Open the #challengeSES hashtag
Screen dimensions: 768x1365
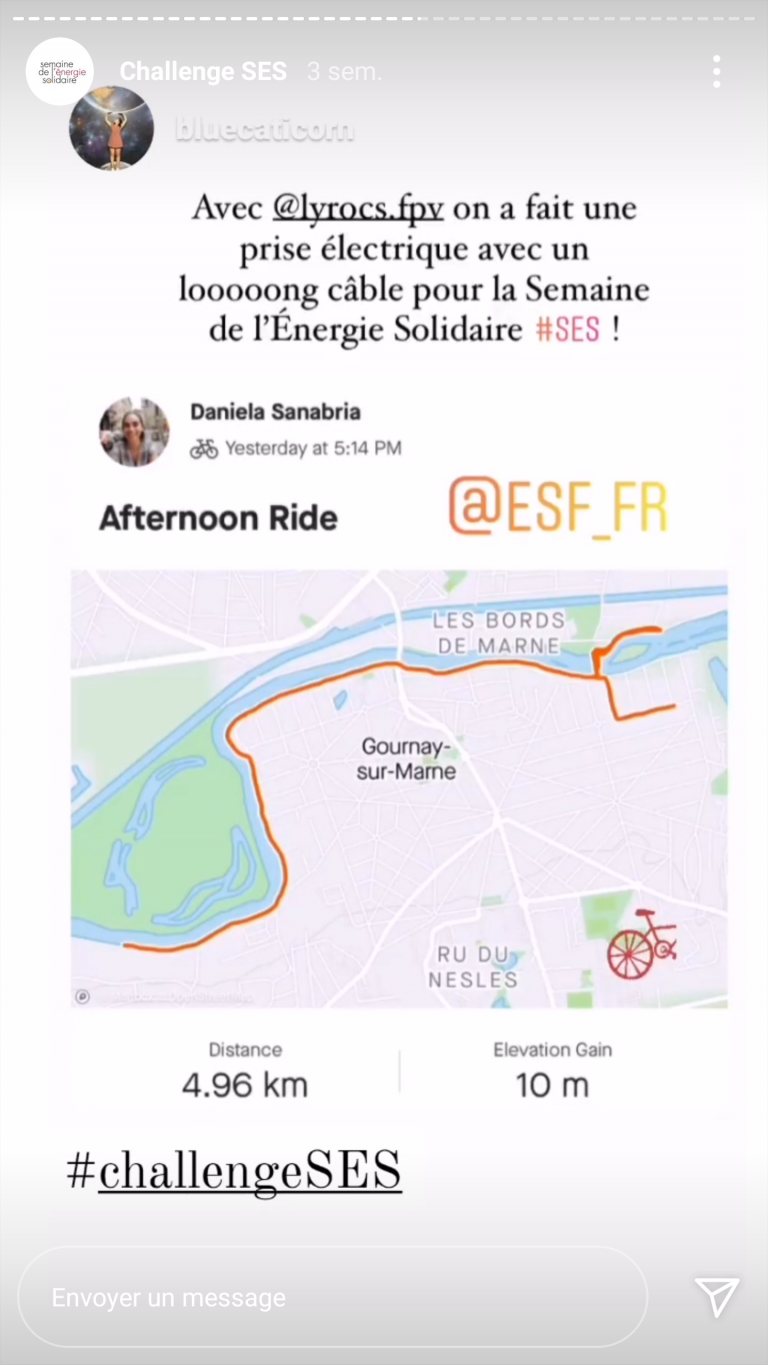pos(234,1170)
